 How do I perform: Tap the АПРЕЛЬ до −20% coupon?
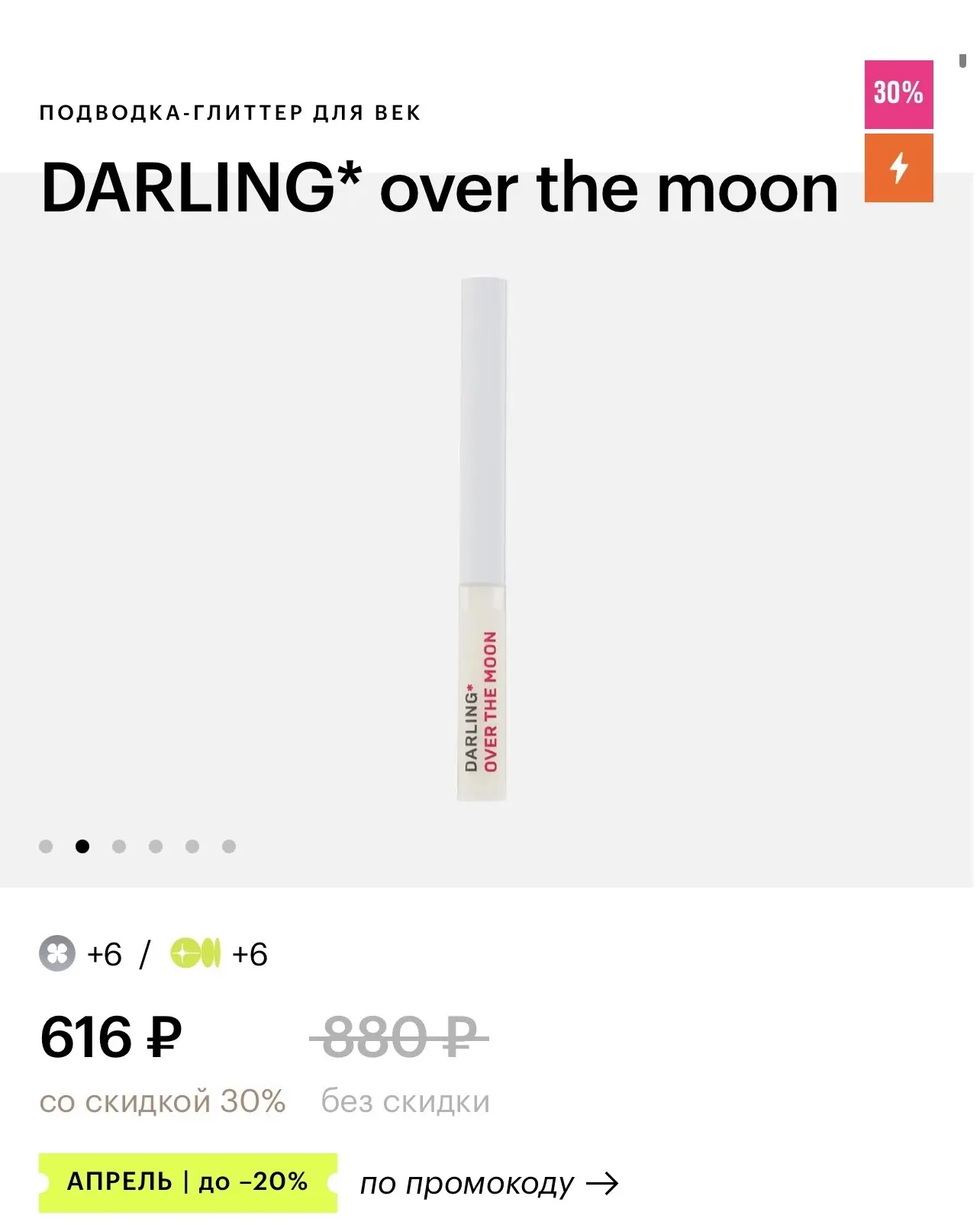(188, 1182)
